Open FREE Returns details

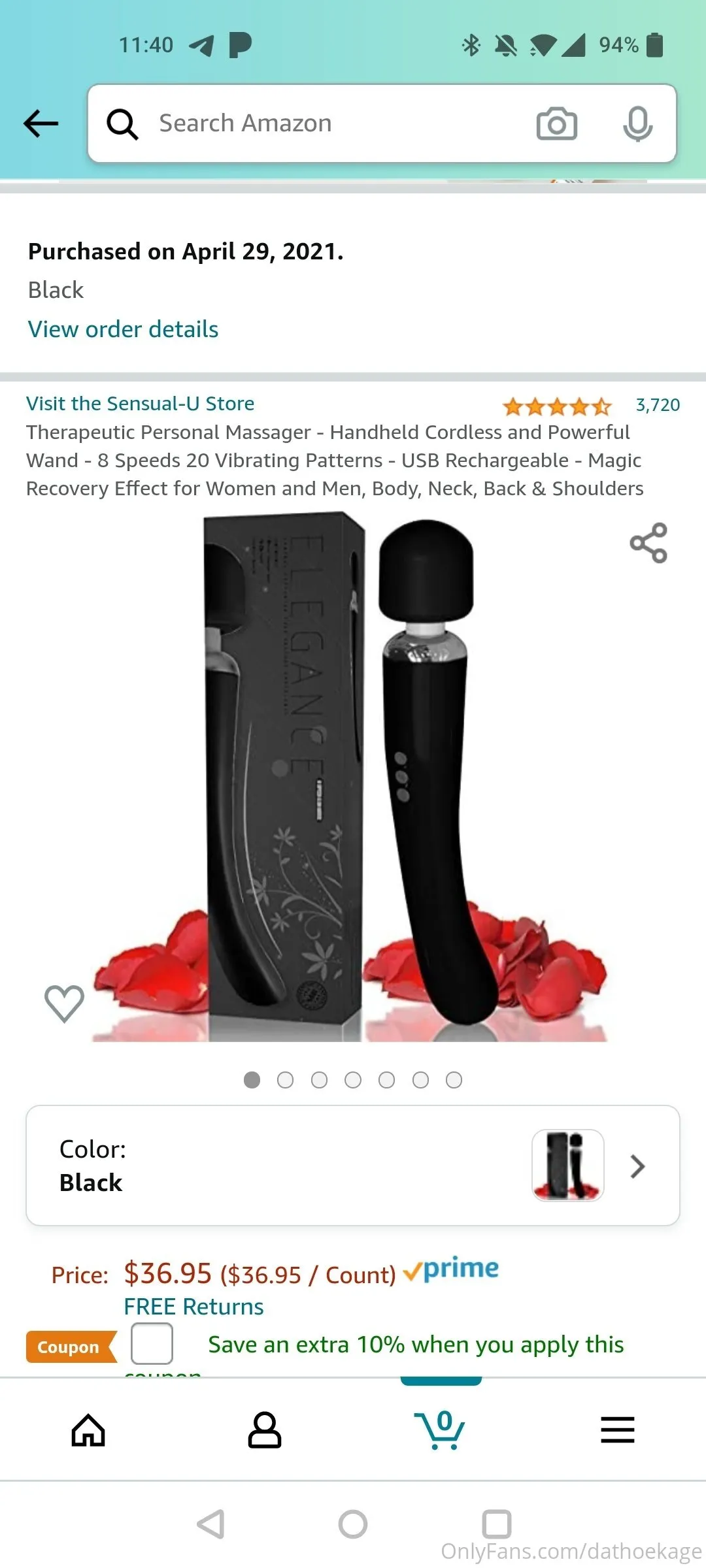click(193, 1307)
